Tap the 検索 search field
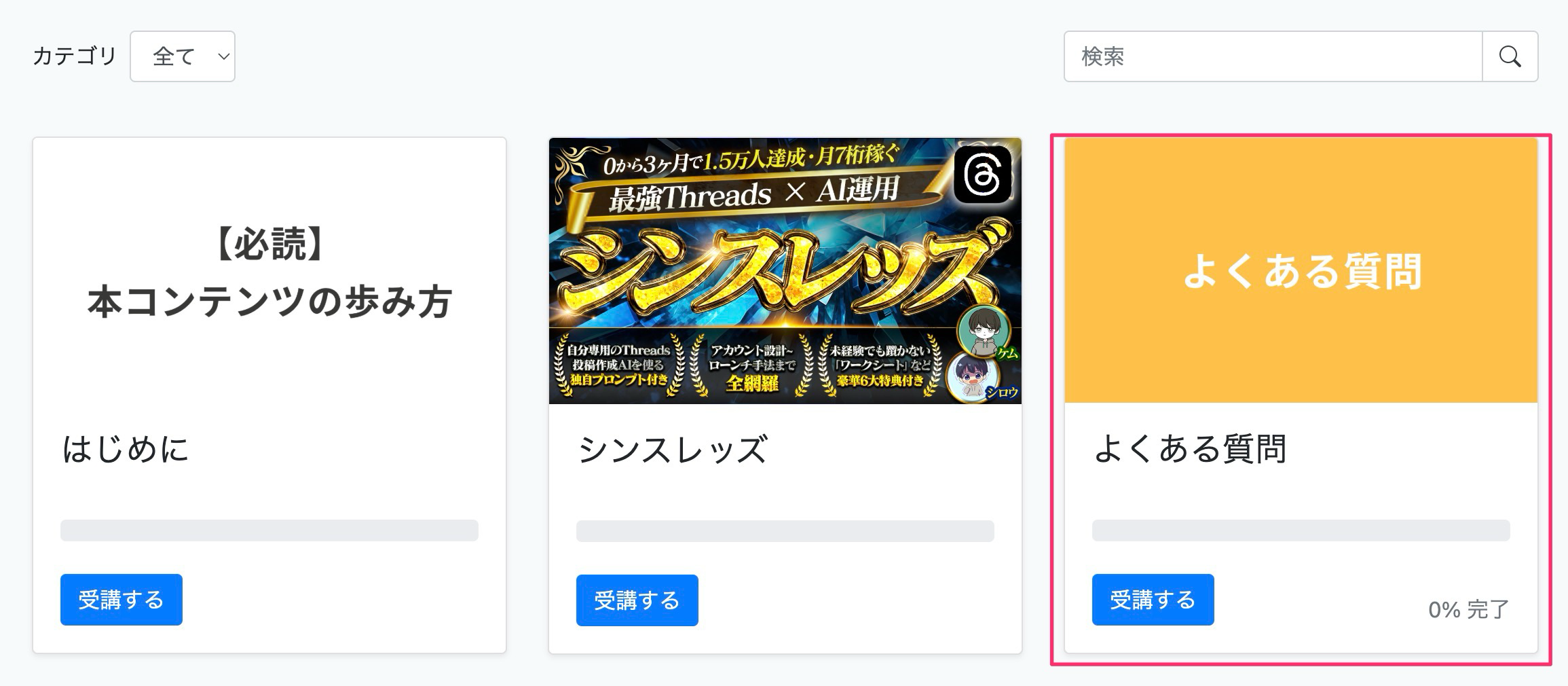 pyautogui.click(x=1273, y=56)
